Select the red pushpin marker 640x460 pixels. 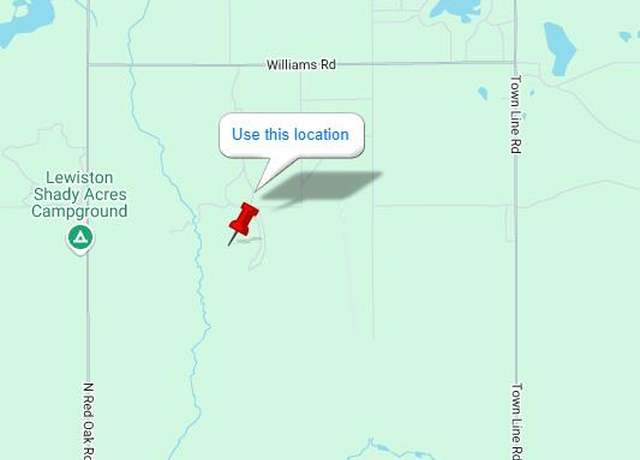click(x=243, y=220)
